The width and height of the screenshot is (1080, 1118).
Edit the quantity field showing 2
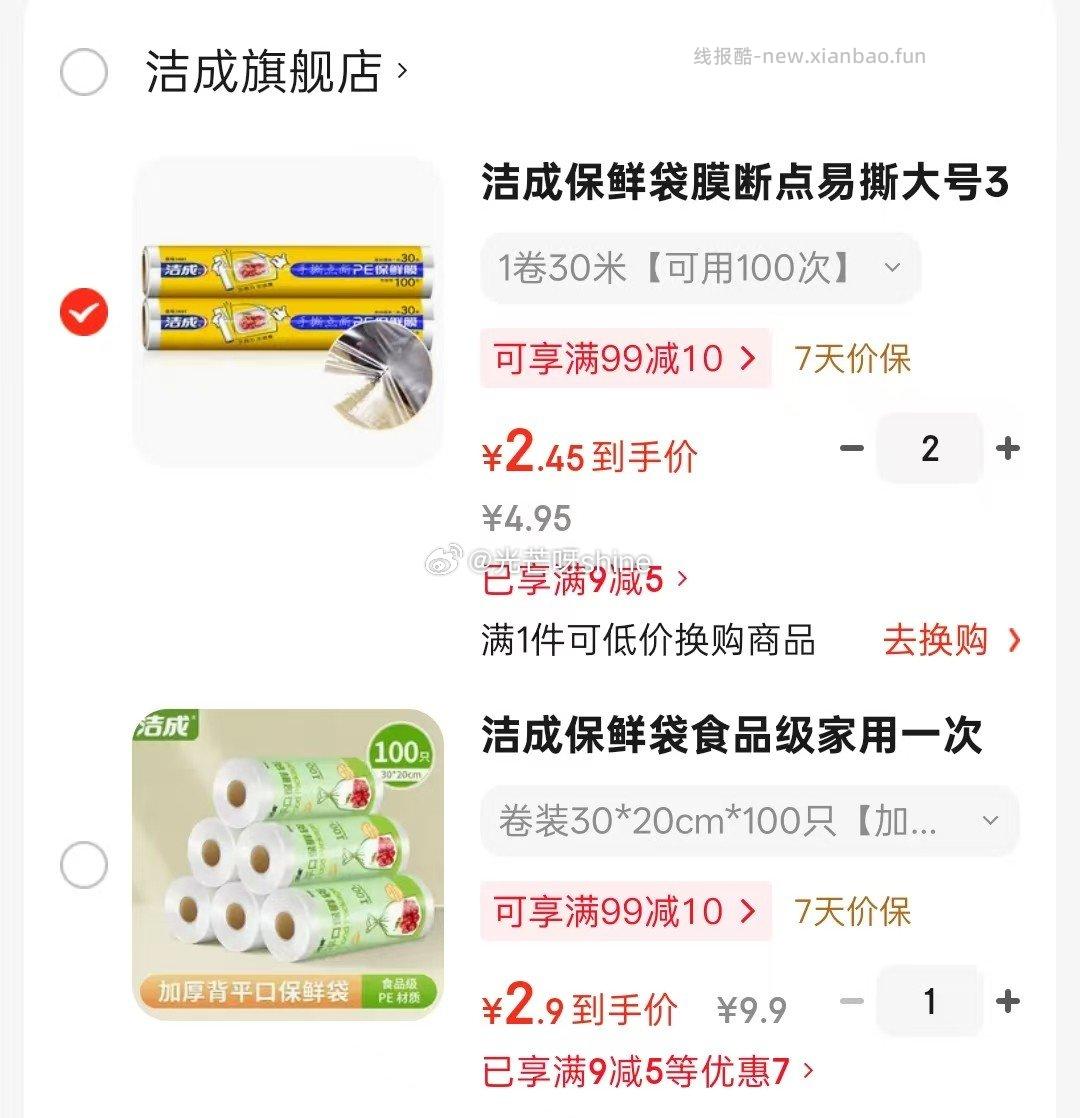tap(929, 450)
